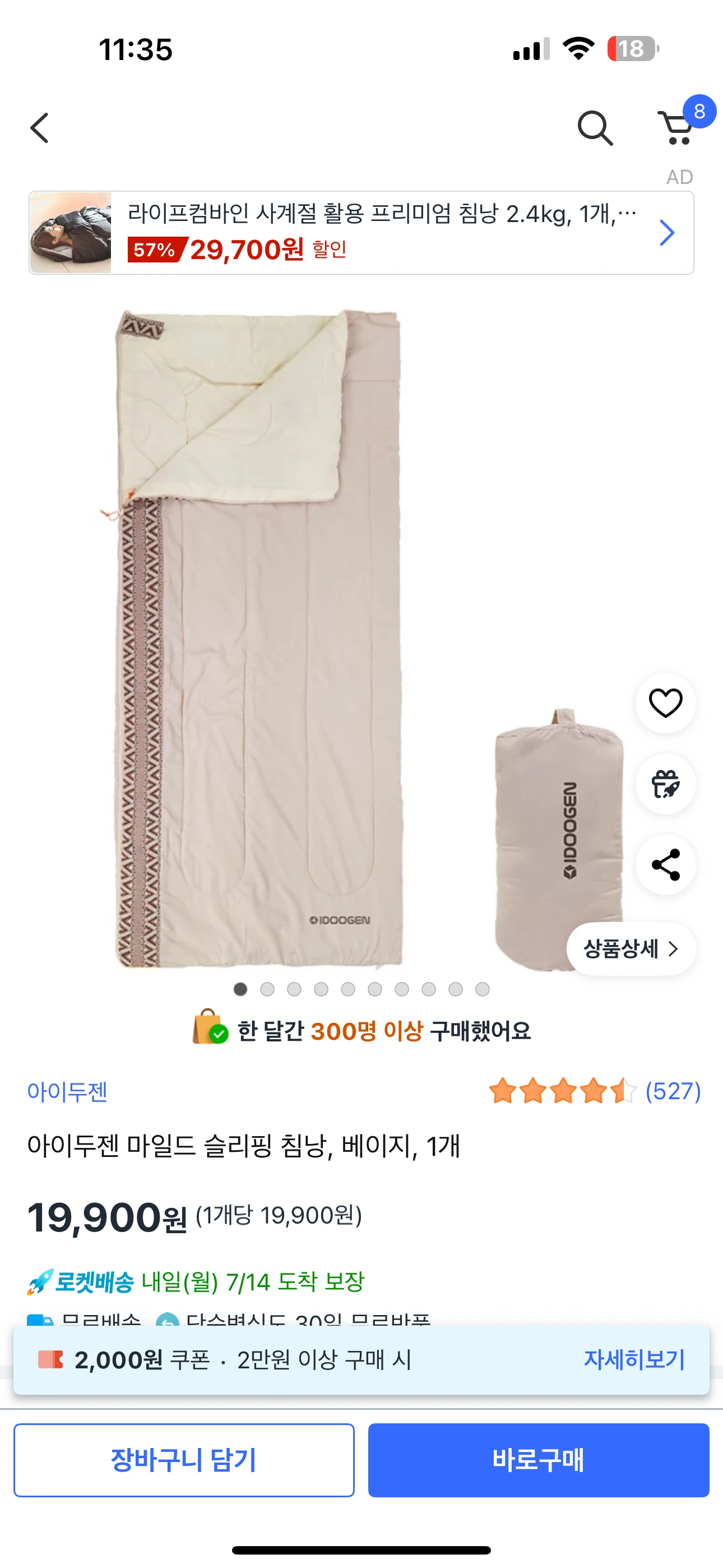Go back using the top-left arrow
This screenshot has height=1568, width=723.
pyautogui.click(x=40, y=128)
